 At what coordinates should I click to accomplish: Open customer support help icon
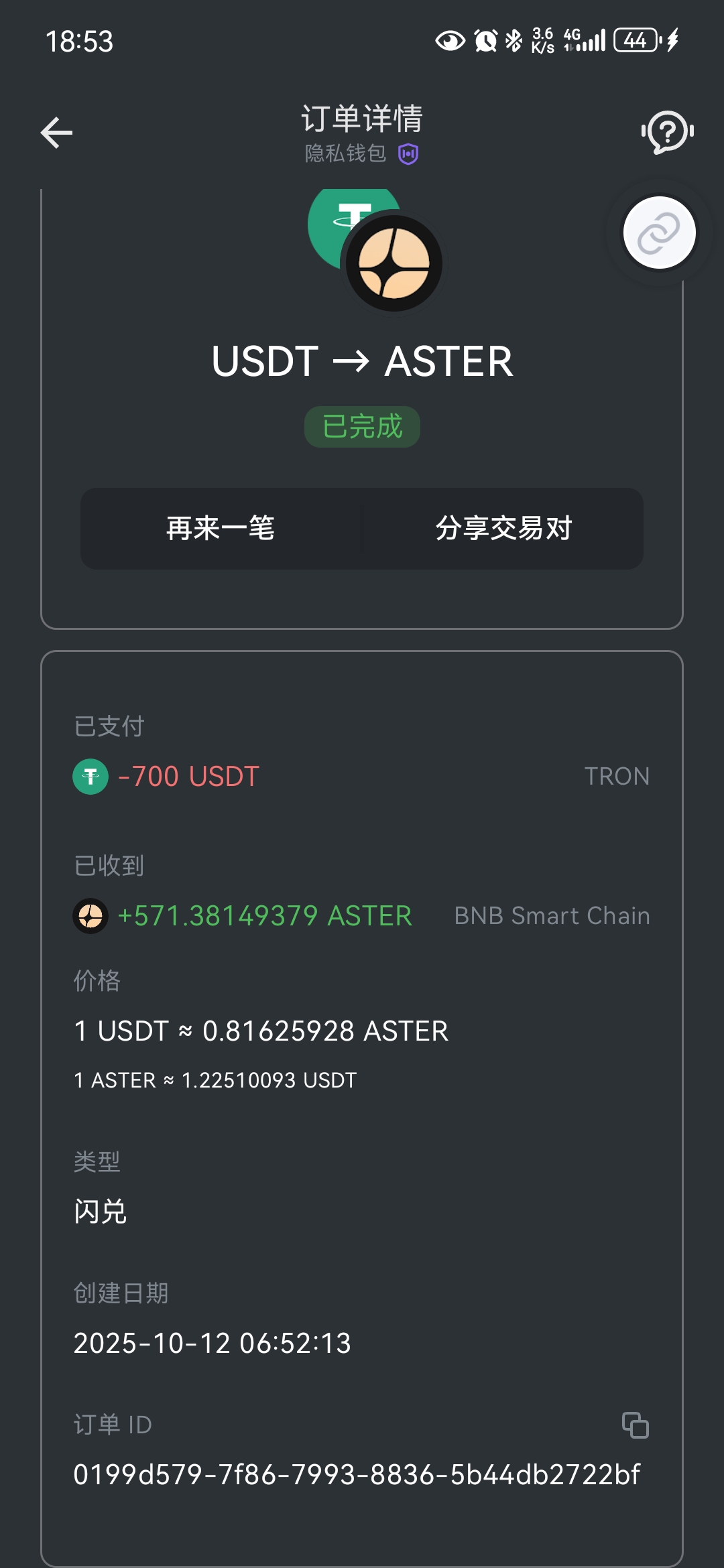667,133
